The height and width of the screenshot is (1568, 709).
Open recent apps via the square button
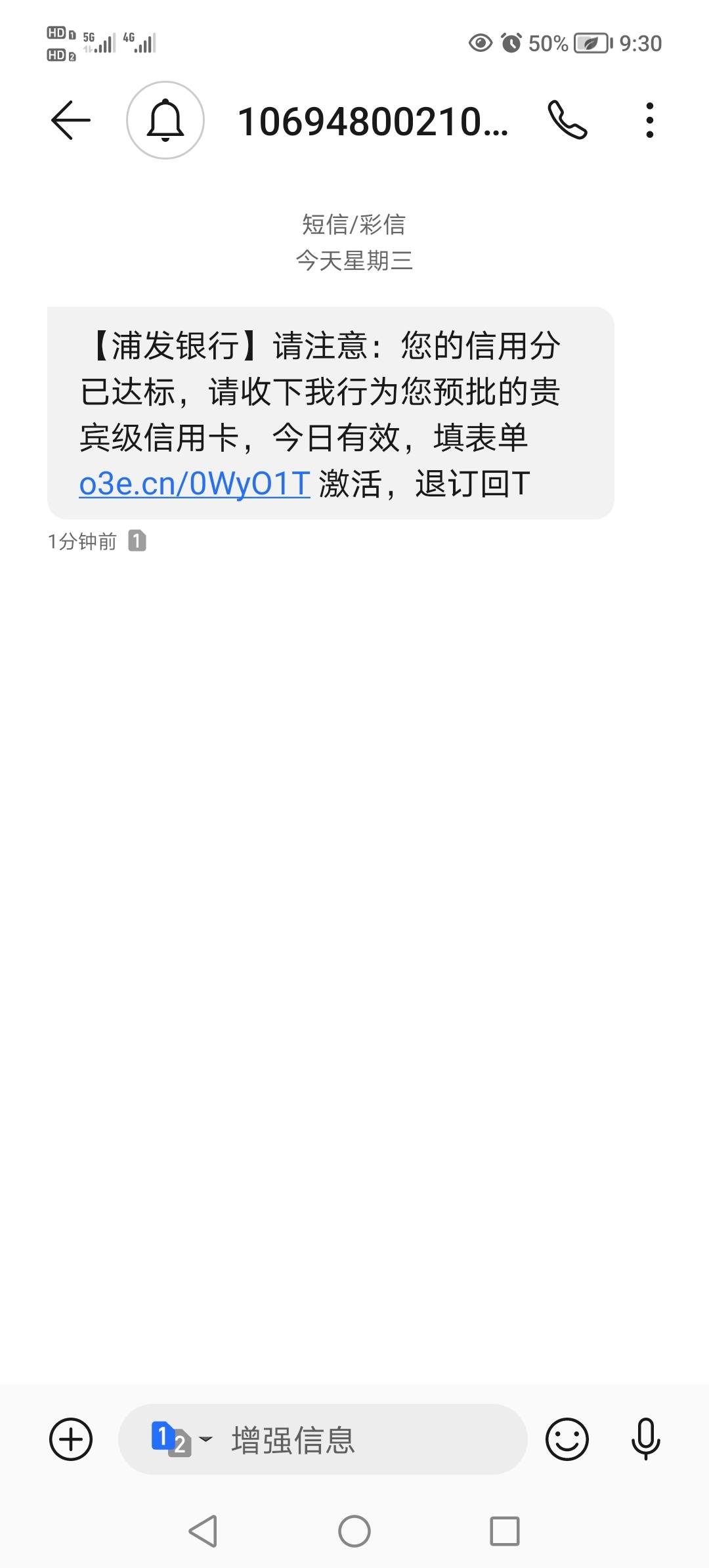505,1531
